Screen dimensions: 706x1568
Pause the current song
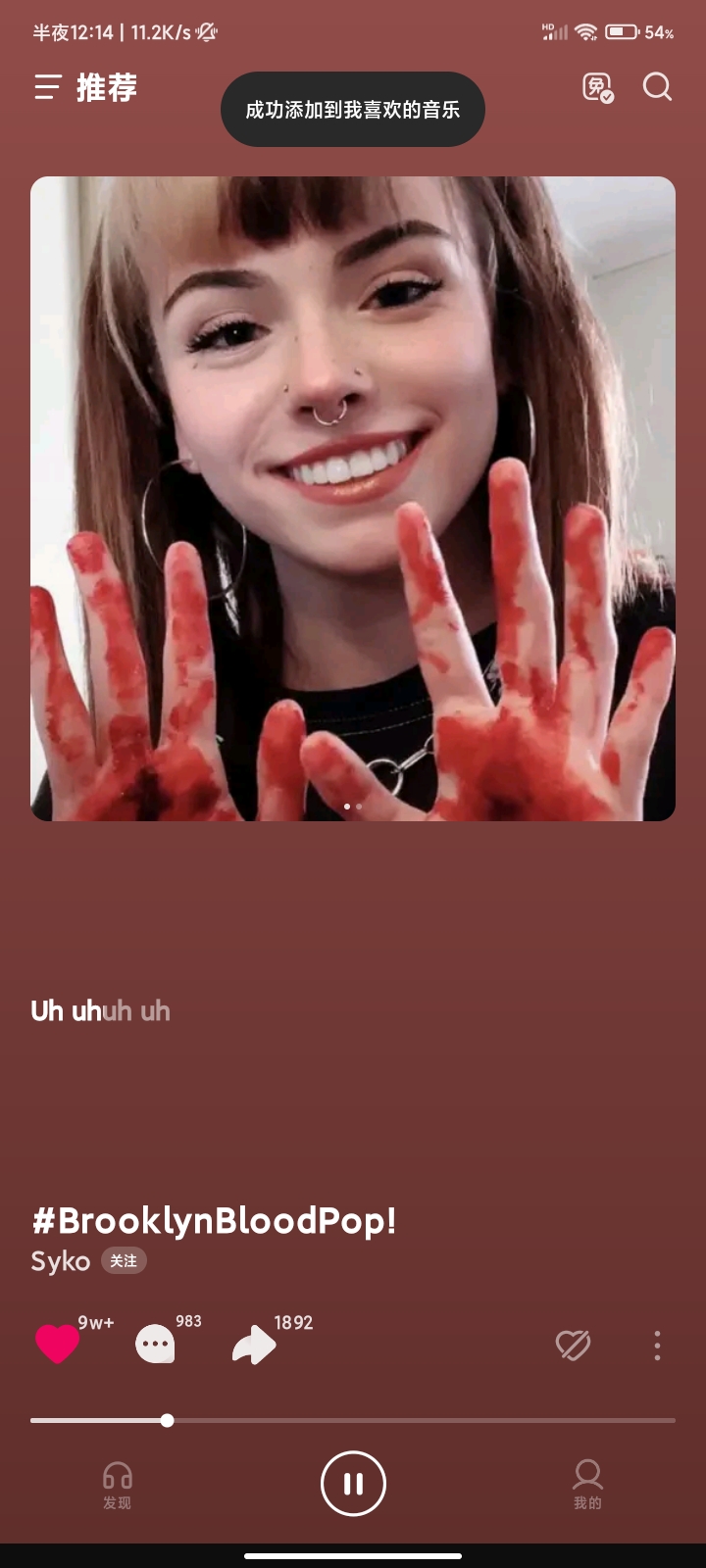353,1483
